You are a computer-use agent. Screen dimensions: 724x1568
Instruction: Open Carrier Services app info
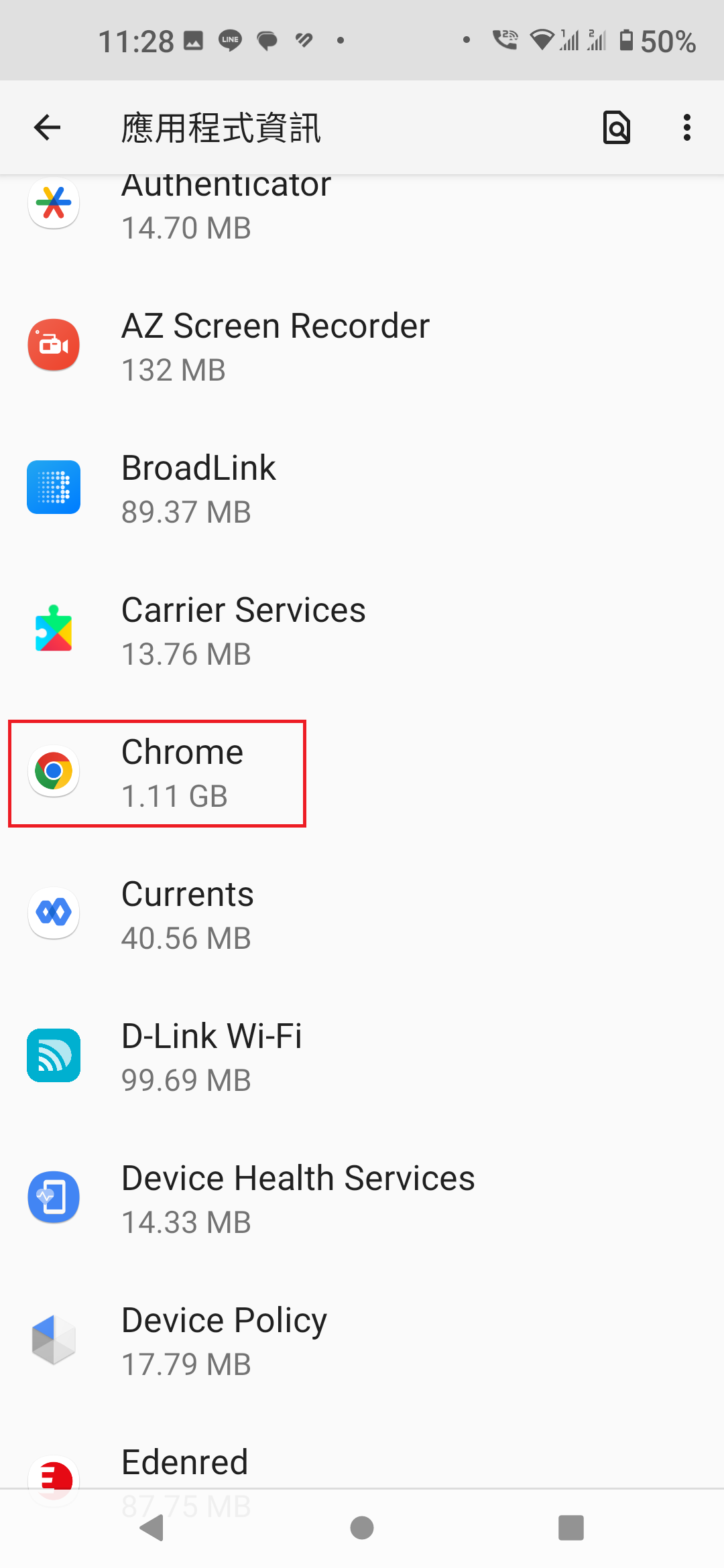[362, 630]
